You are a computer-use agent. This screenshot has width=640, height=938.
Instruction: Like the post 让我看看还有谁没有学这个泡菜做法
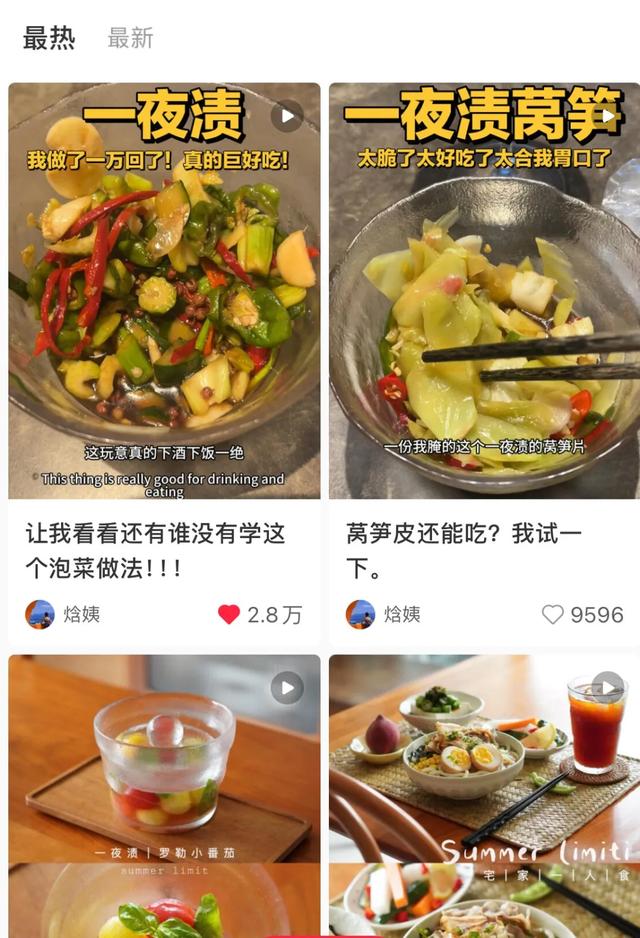(x=230, y=614)
